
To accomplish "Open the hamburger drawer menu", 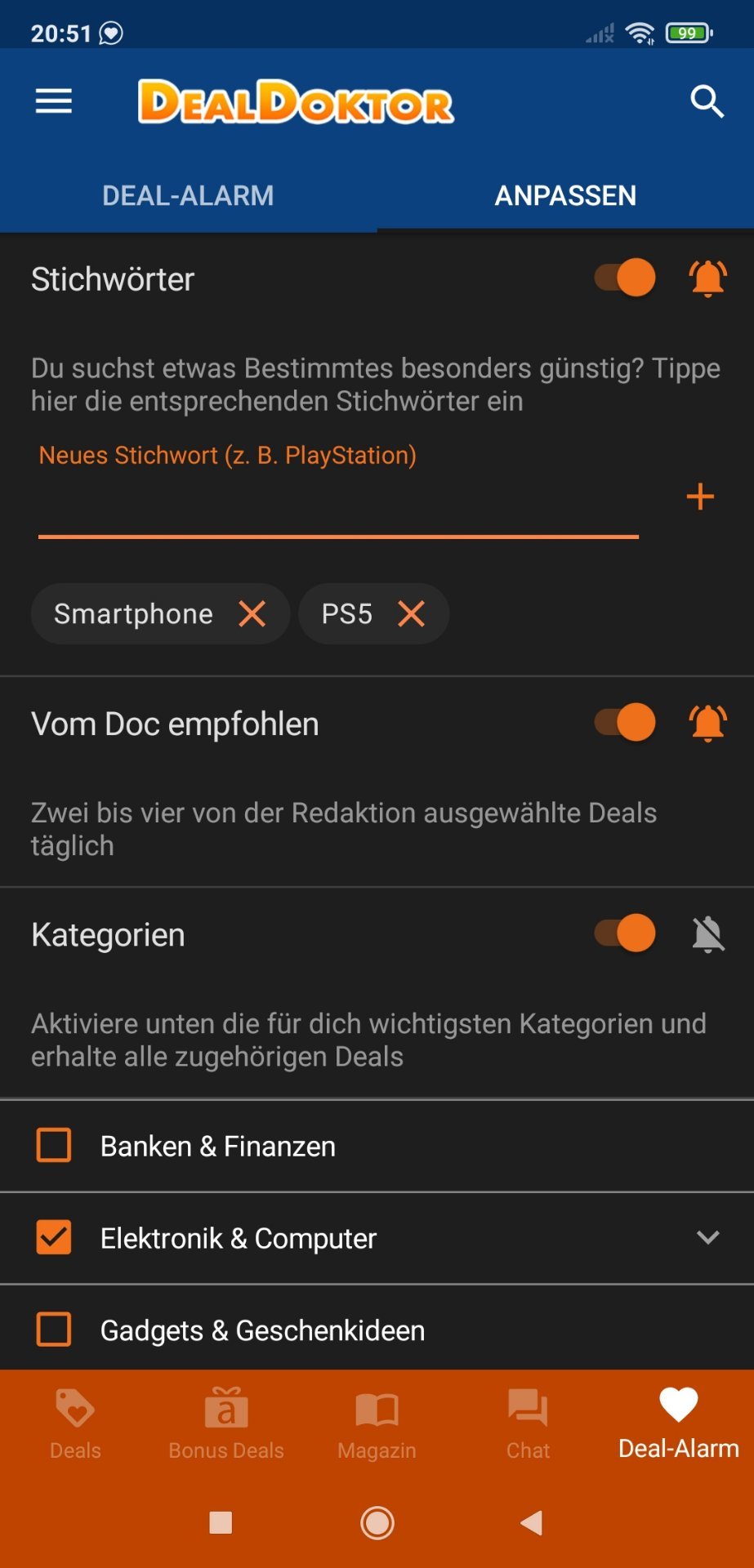I will click(54, 101).
